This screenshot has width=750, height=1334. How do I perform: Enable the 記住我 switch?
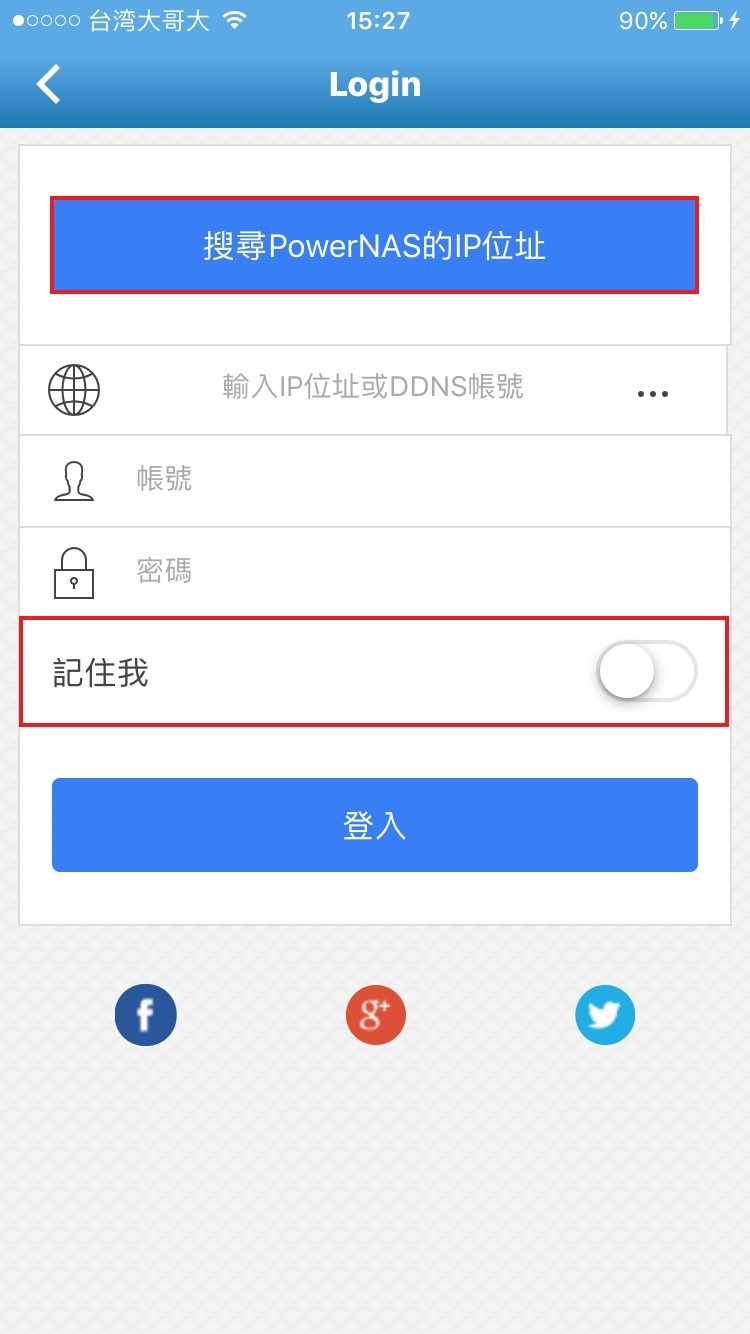coord(647,671)
